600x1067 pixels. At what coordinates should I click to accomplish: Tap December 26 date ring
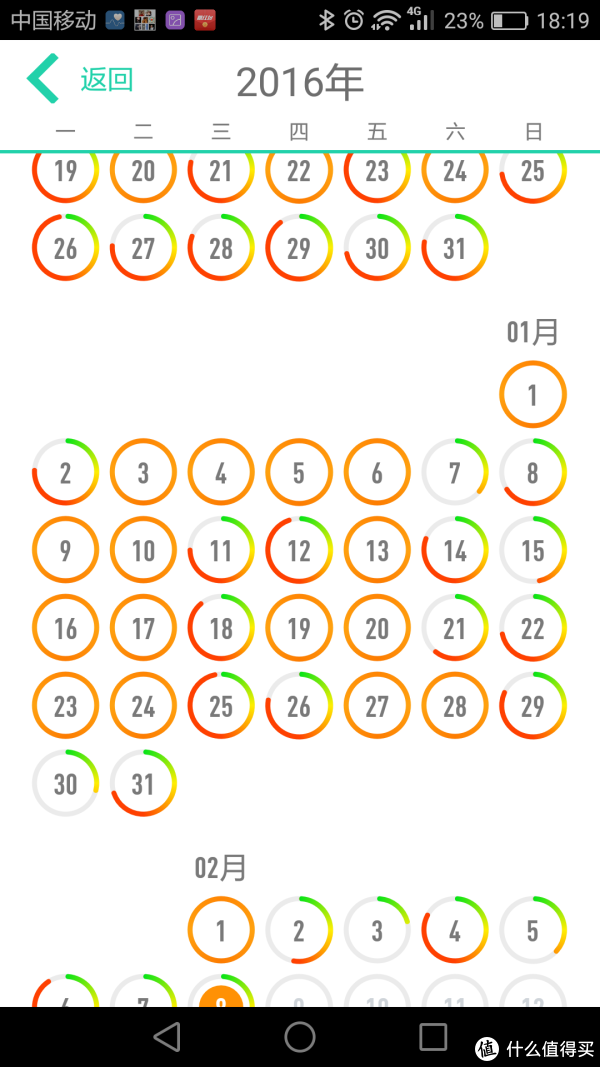click(65, 248)
